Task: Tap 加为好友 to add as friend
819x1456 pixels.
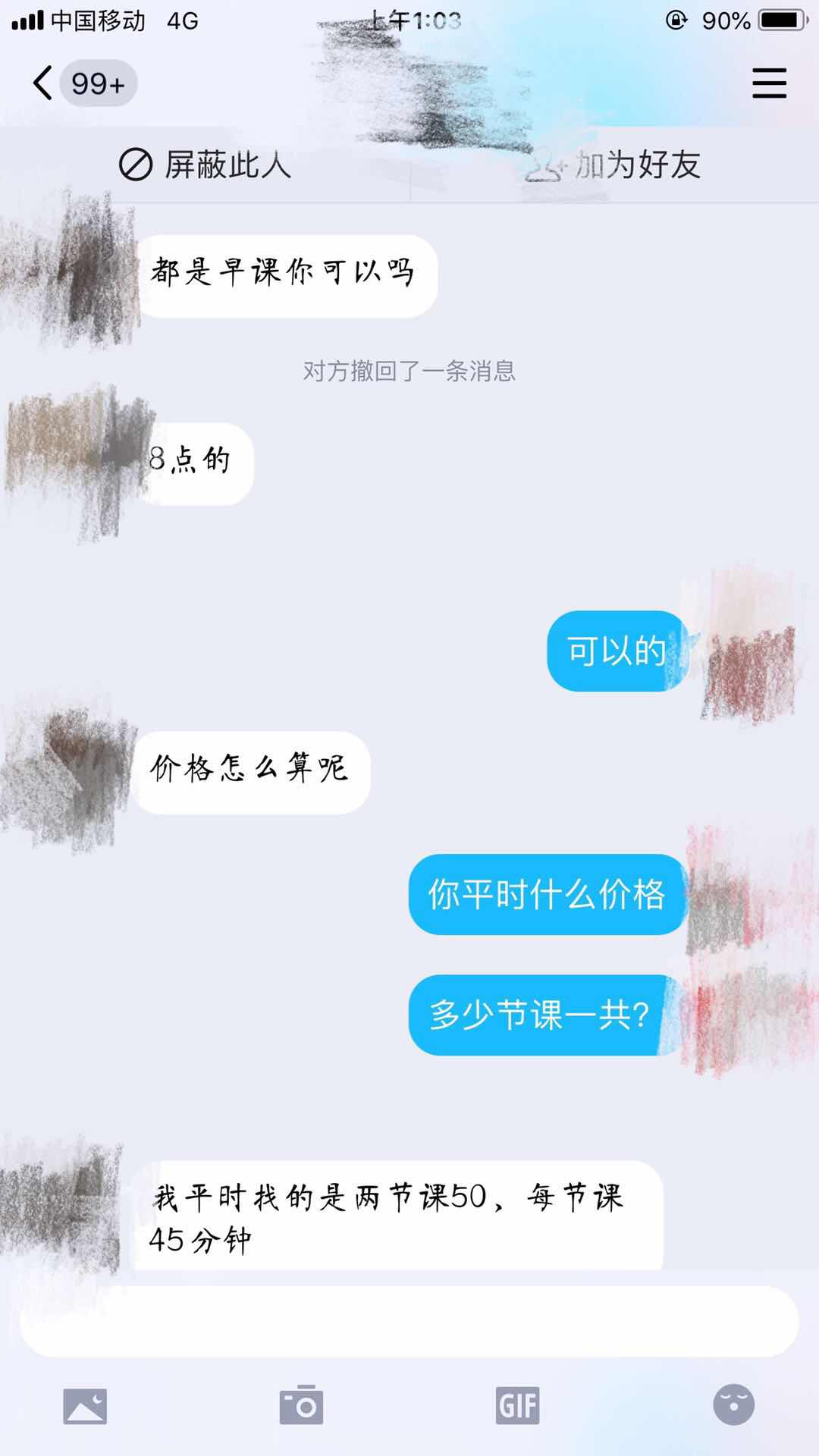Action: 614,165
